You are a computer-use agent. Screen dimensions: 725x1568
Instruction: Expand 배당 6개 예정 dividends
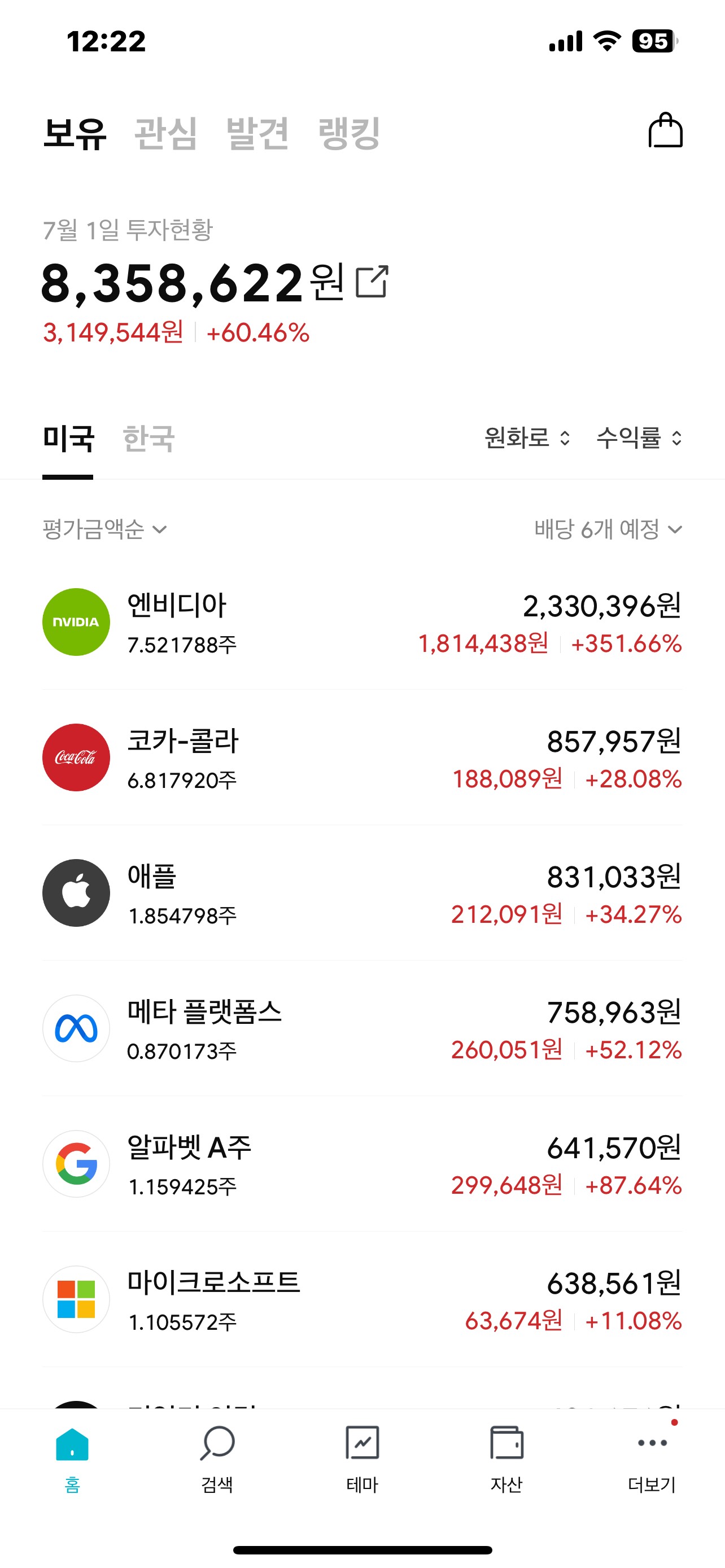pos(608,529)
